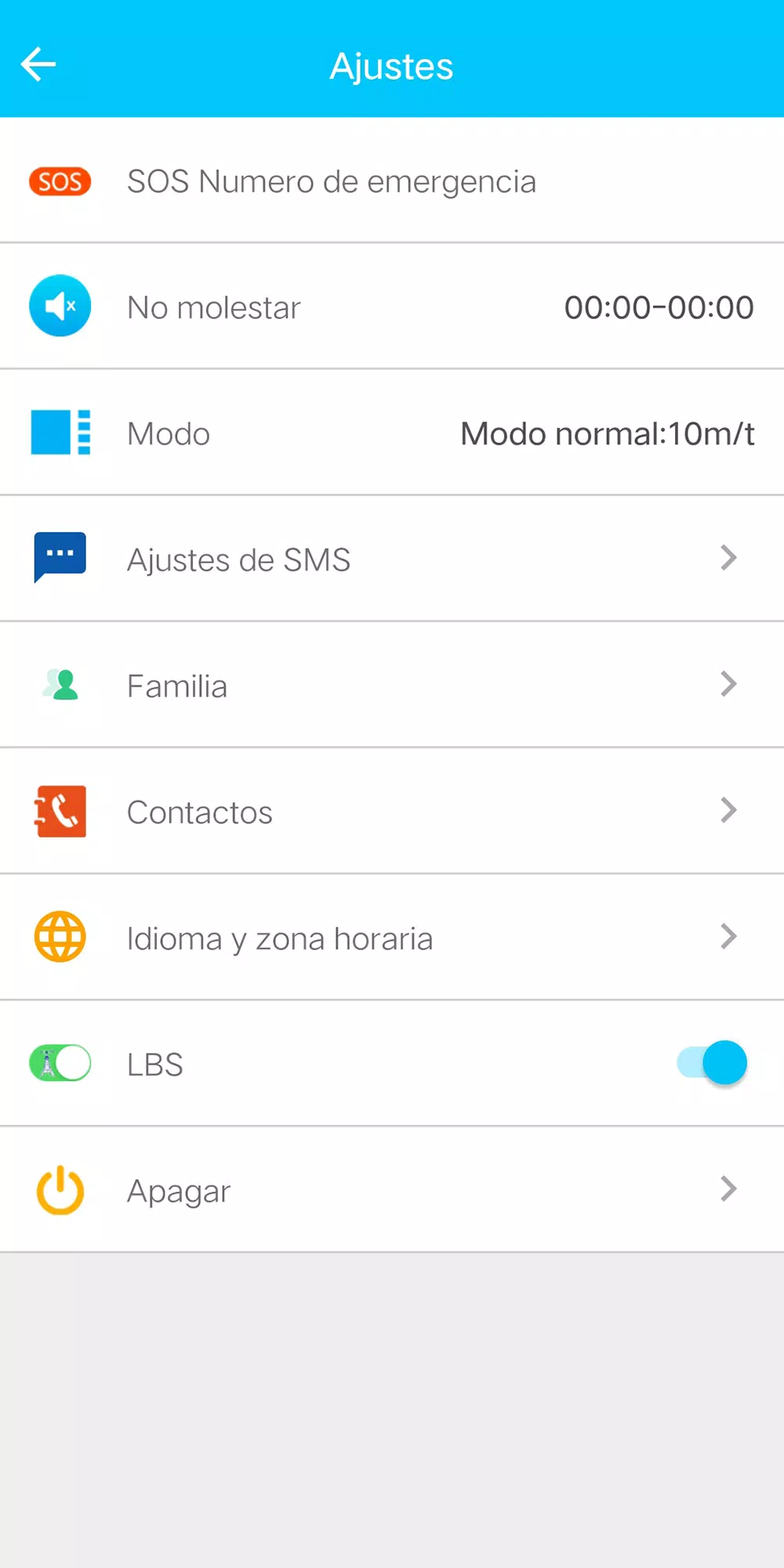Open the Modo setting row
This screenshot has height=1568, width=784.
pyautogui.click(x=392, y=433)
